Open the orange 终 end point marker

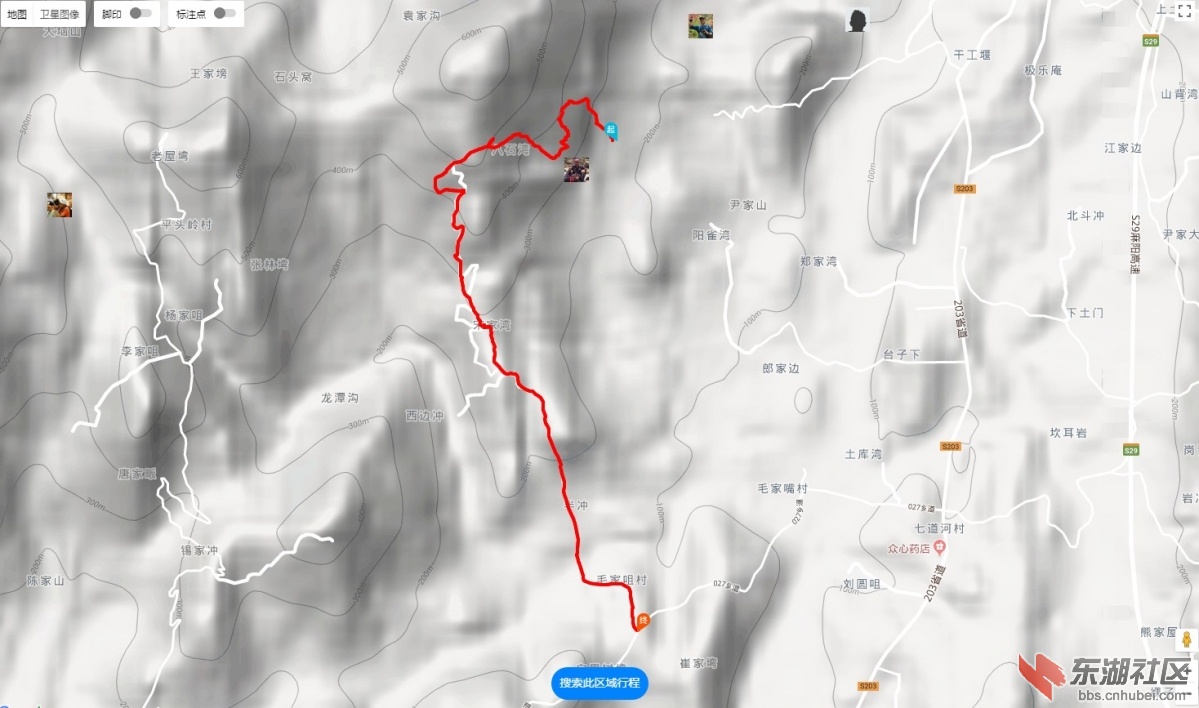pyautogui.click(x=644, y=621)
